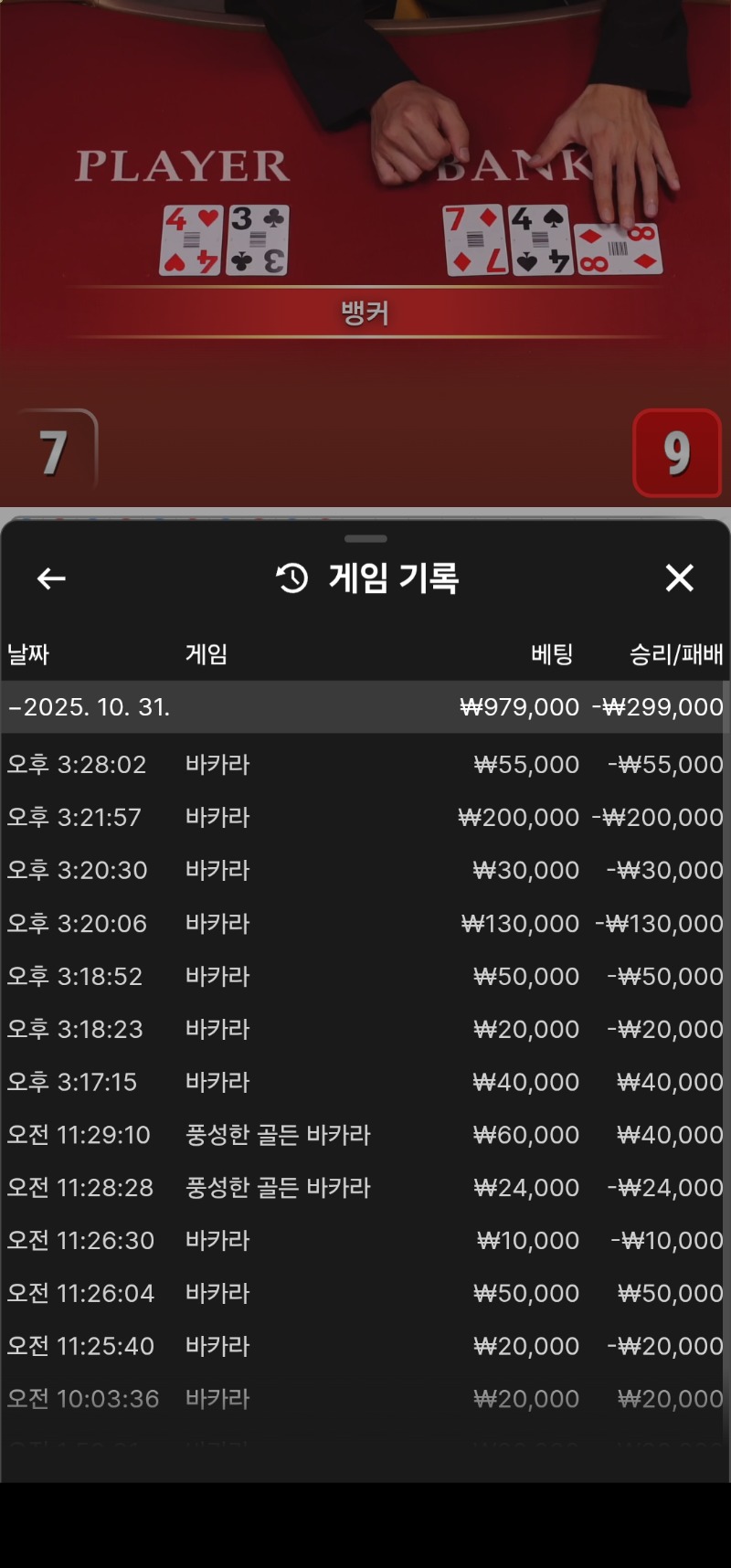Open the 오후 3:17:15 바카라 record

[364, 1082]
